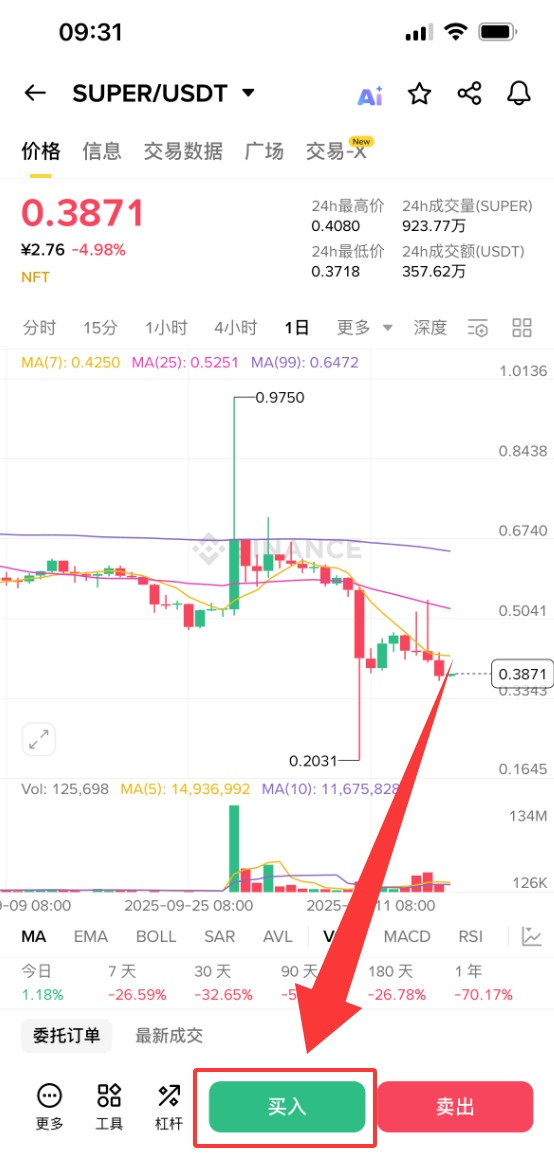
Task: Open 杠杆 margin trading
Action: click(169, 1107)
